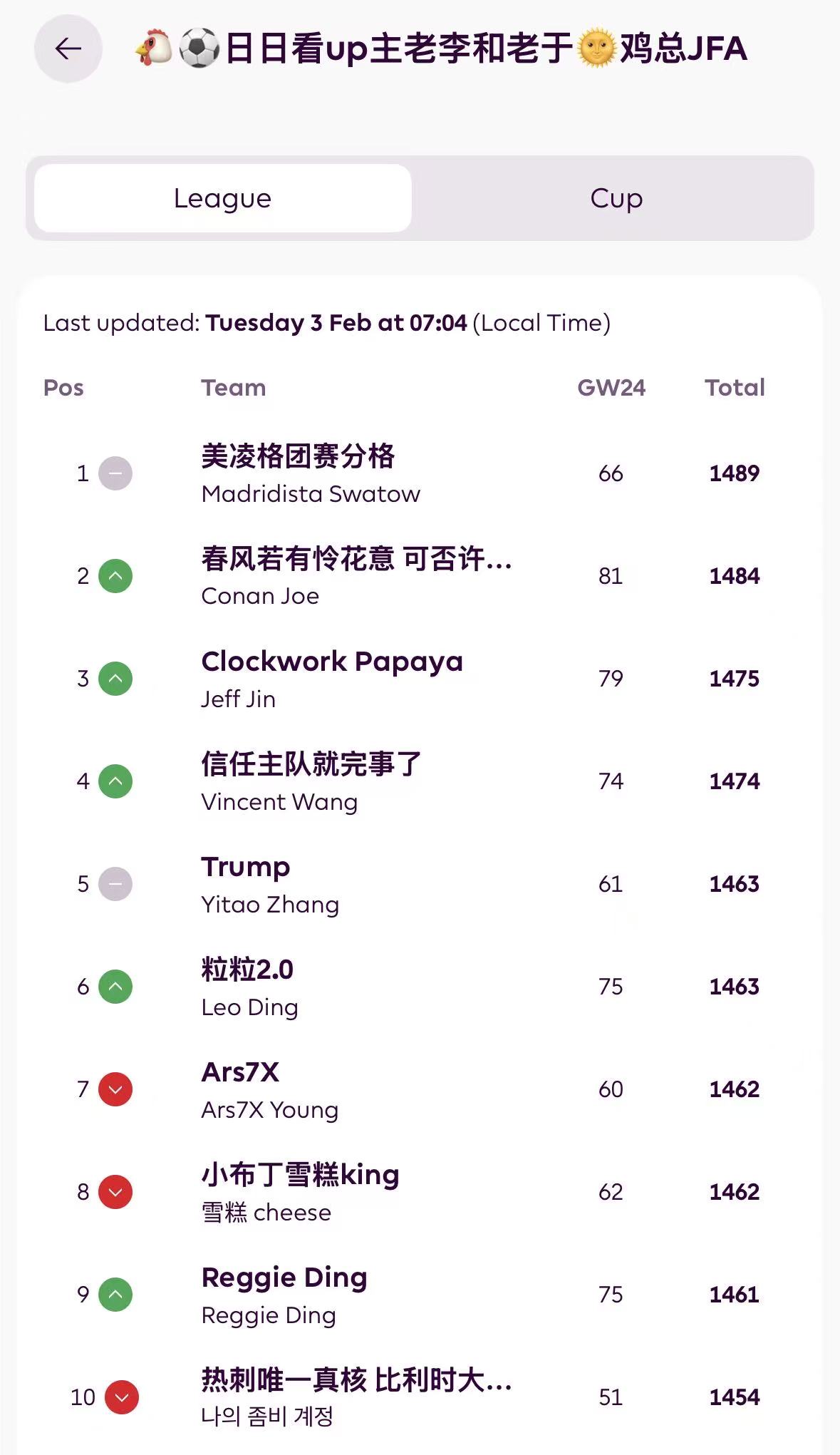Open the tenth-place team 热刺唯一真核
840x1455 pixels.
tap(356, 1396)
